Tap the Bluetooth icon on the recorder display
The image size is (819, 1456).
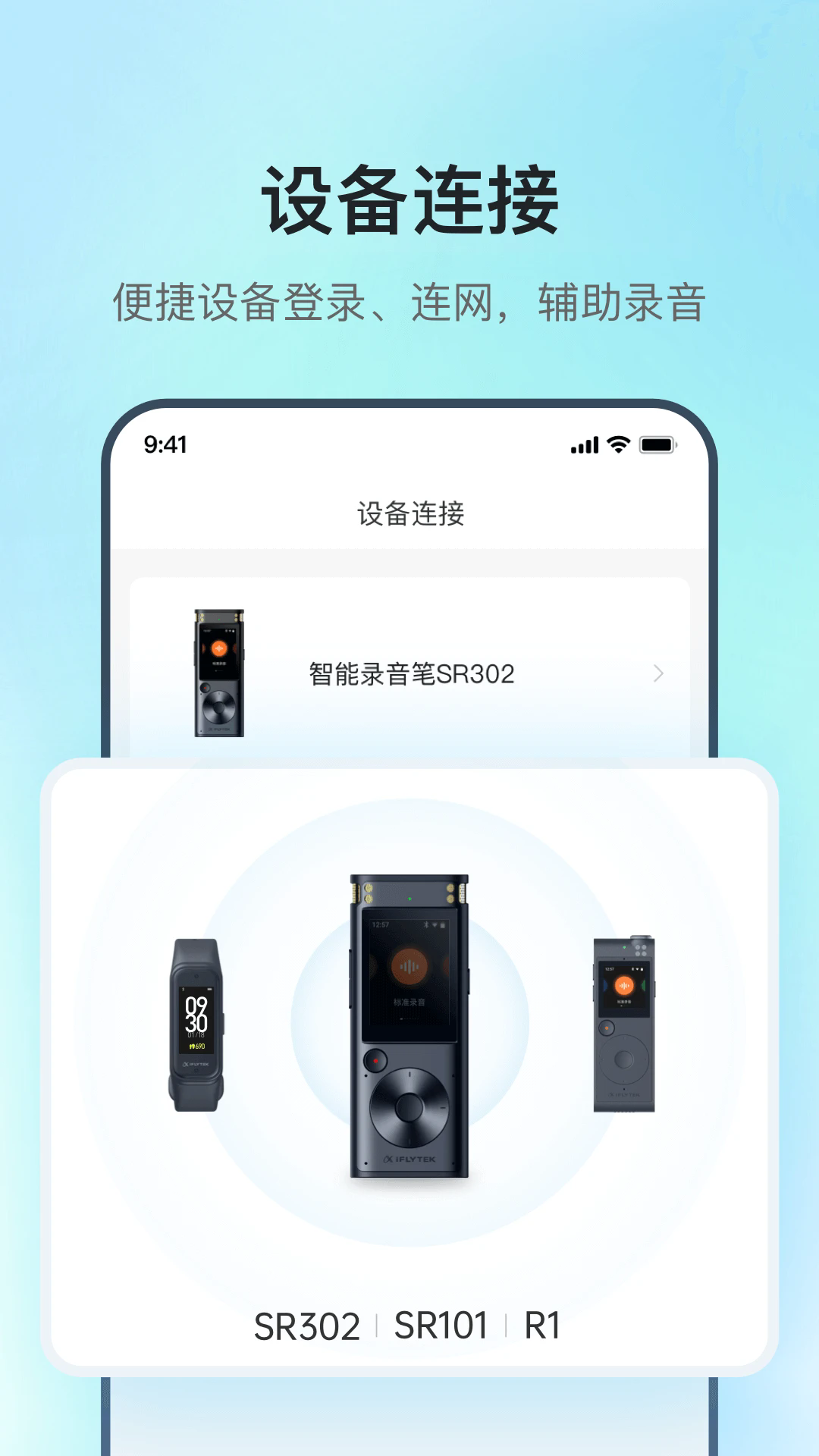(x=427, y=925)
